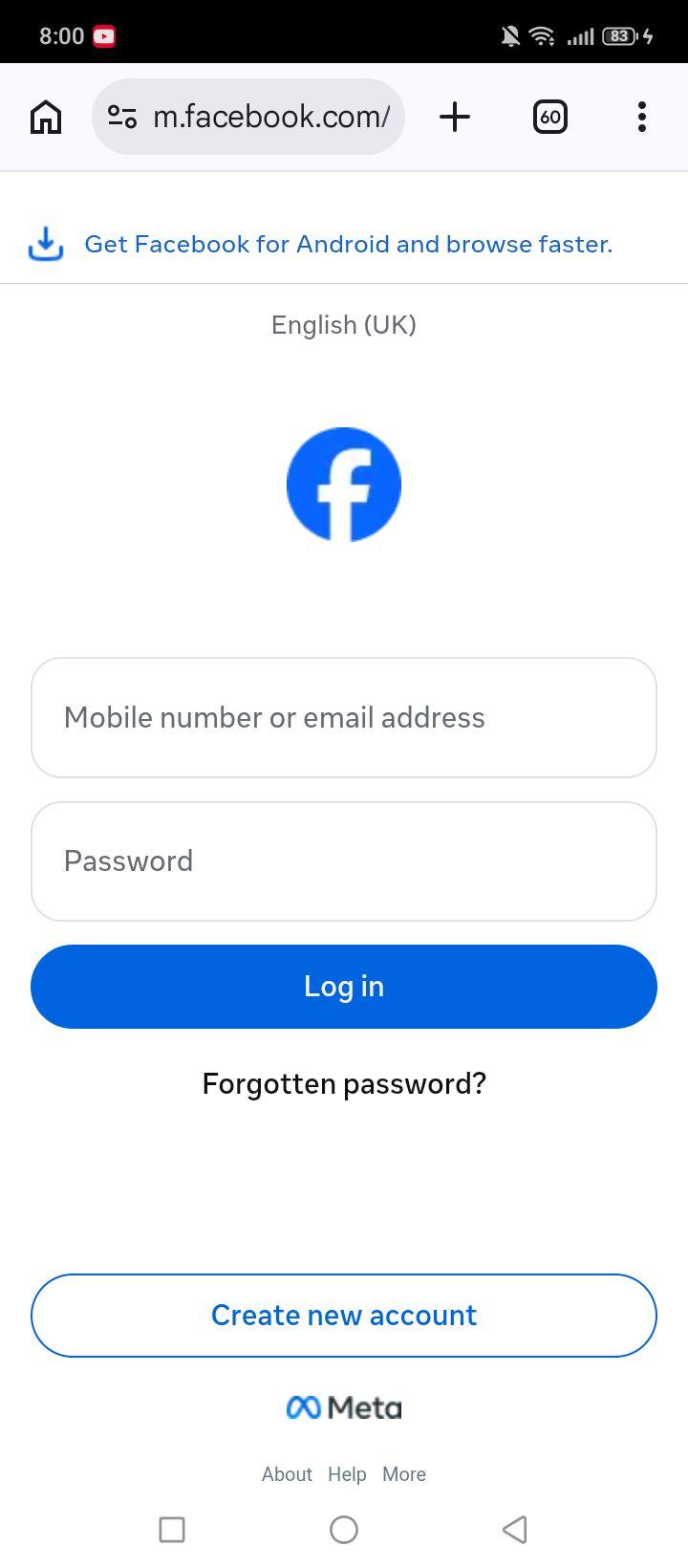Image resolution: width=688 pixels, height=1568 pixels.
Task: Open a new browser tab
Action: [x=455, y=117]
